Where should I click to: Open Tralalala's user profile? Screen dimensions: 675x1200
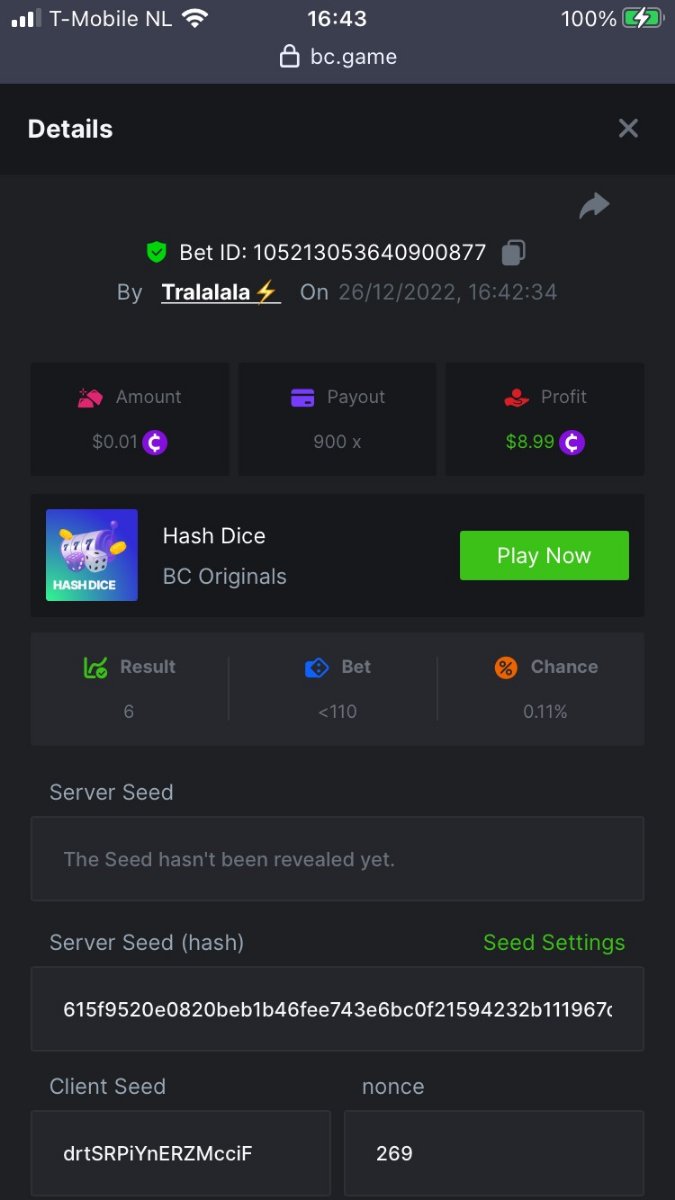(x=220, y=292)
